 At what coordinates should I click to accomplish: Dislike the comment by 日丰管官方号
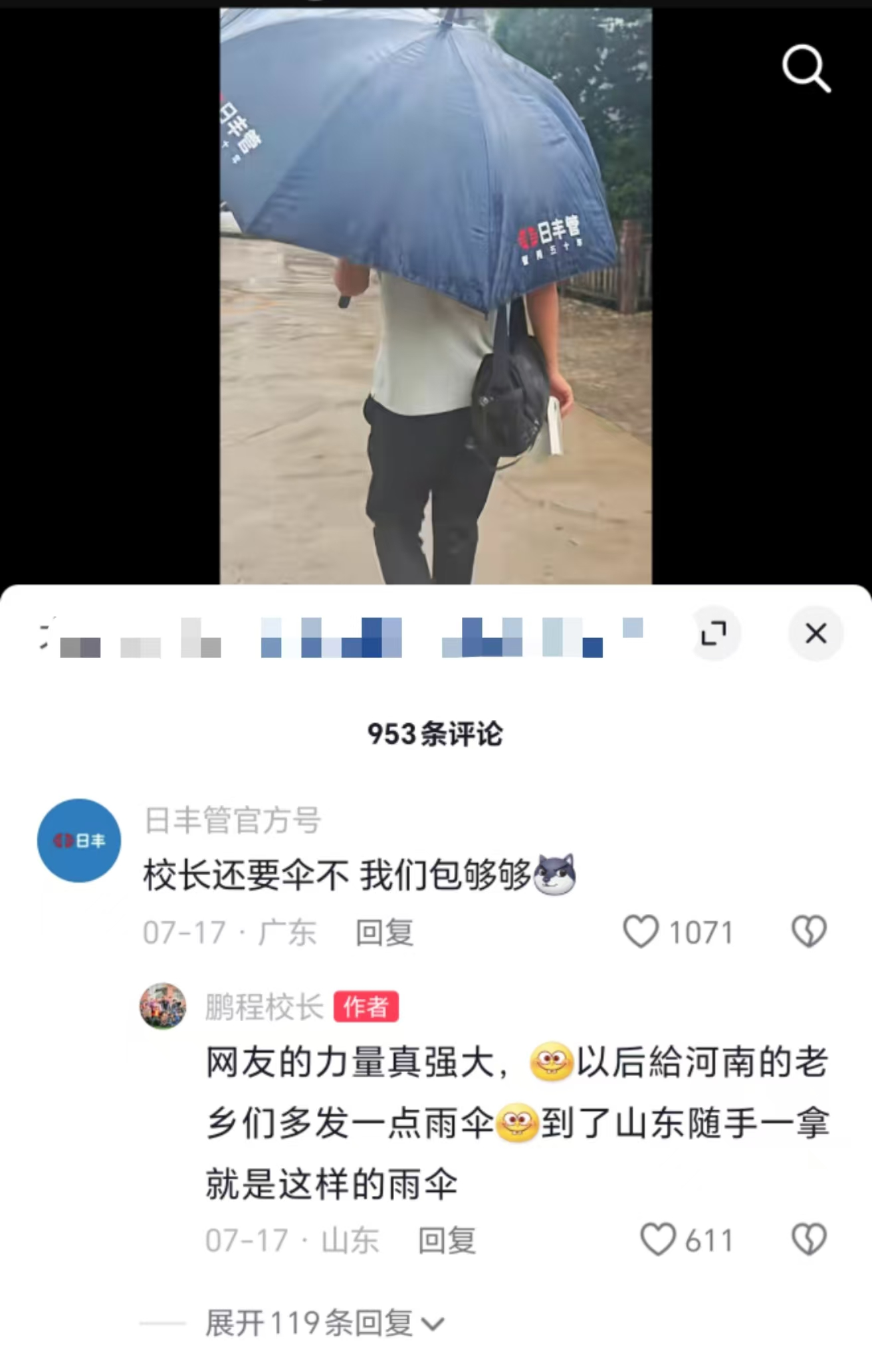click(809, 931)
